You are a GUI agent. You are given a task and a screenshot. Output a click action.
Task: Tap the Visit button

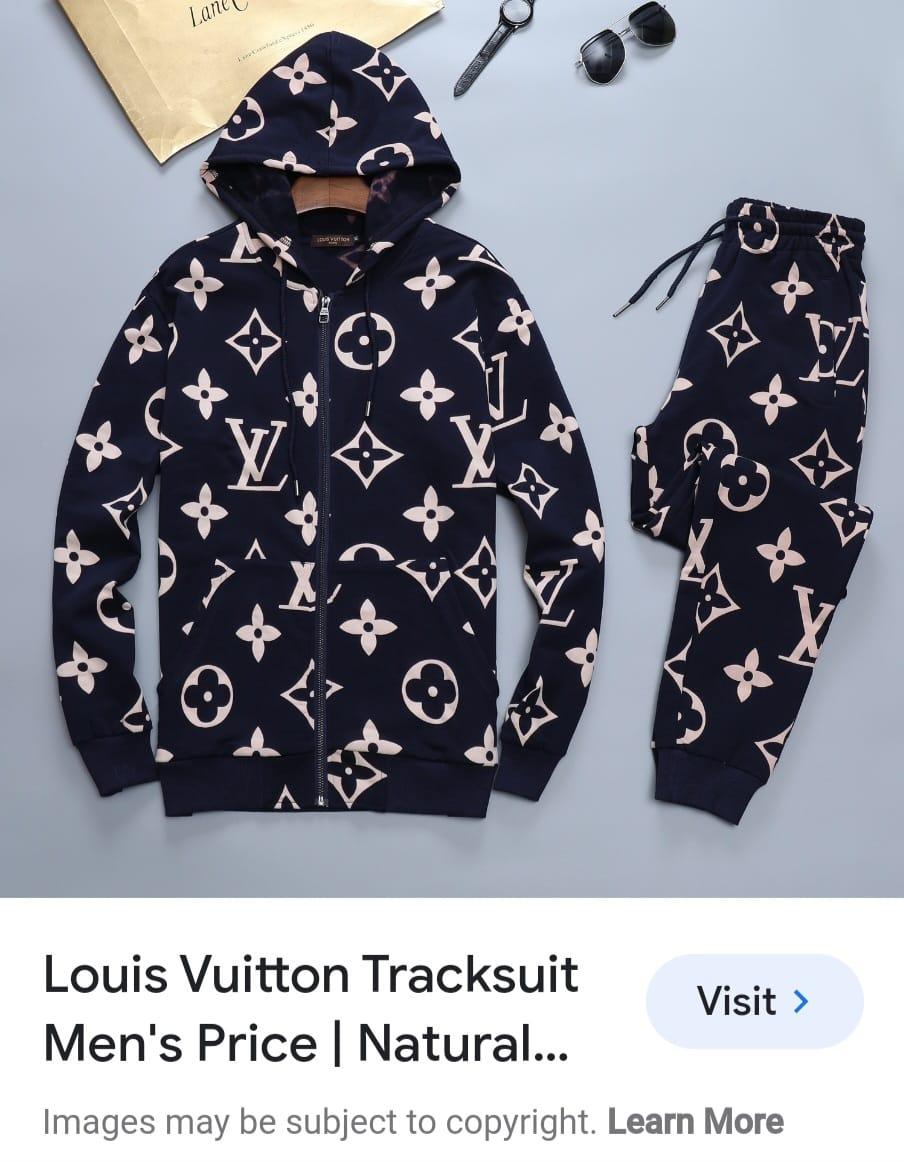(x=753, y=1001)
